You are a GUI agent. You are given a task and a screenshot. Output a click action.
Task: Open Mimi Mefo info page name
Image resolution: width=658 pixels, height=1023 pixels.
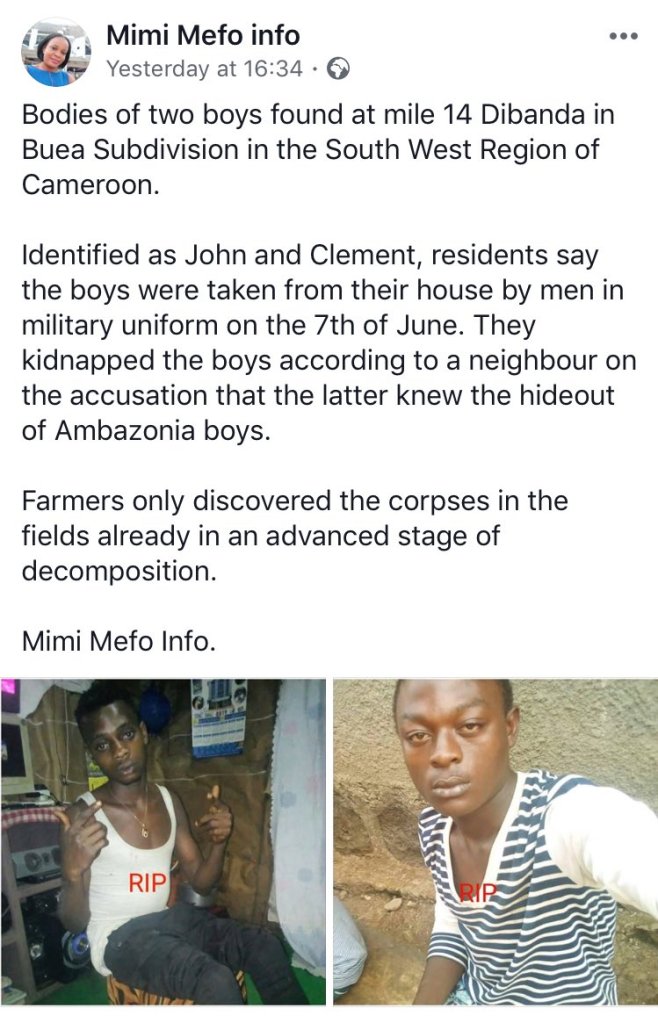[x=203, y=36]
